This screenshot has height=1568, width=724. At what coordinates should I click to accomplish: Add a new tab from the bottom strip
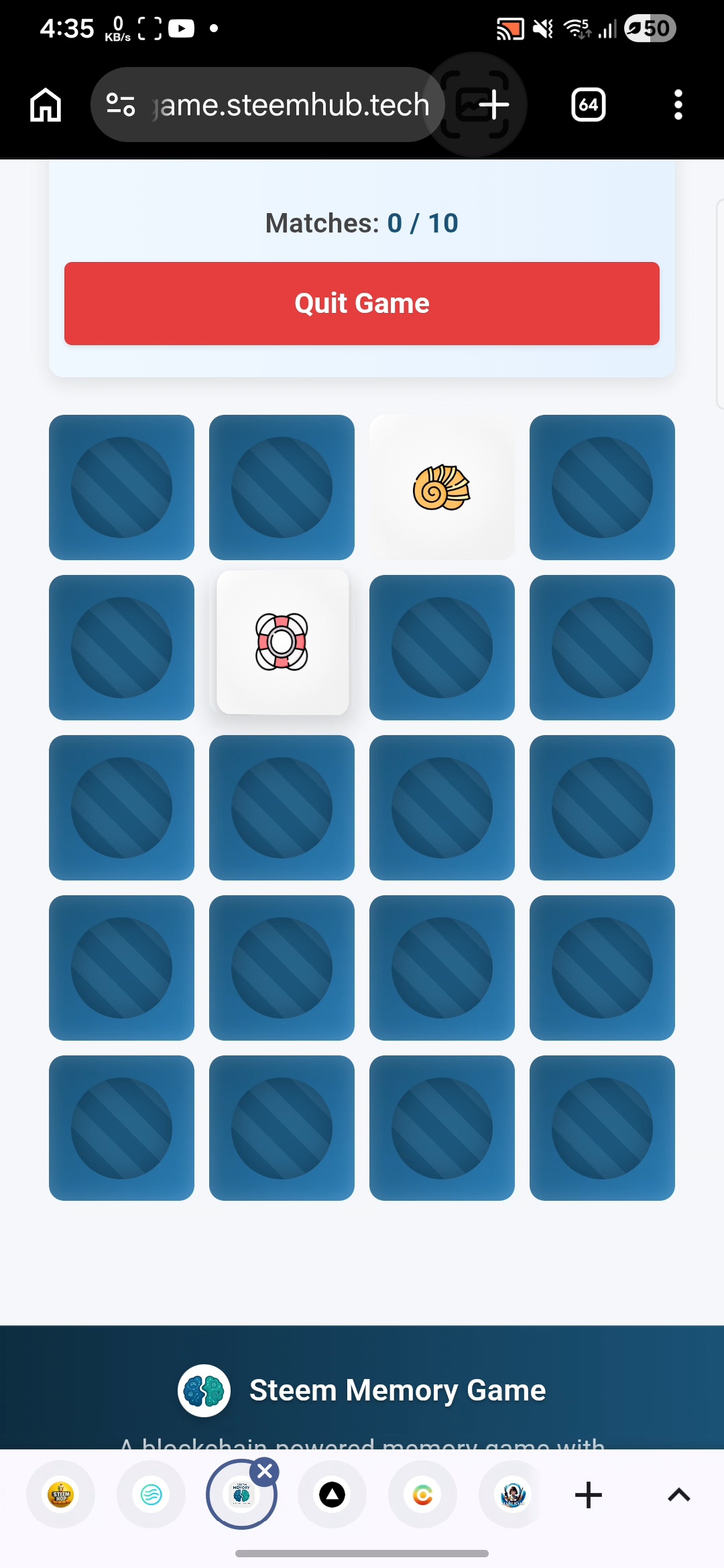[589, 1495]
